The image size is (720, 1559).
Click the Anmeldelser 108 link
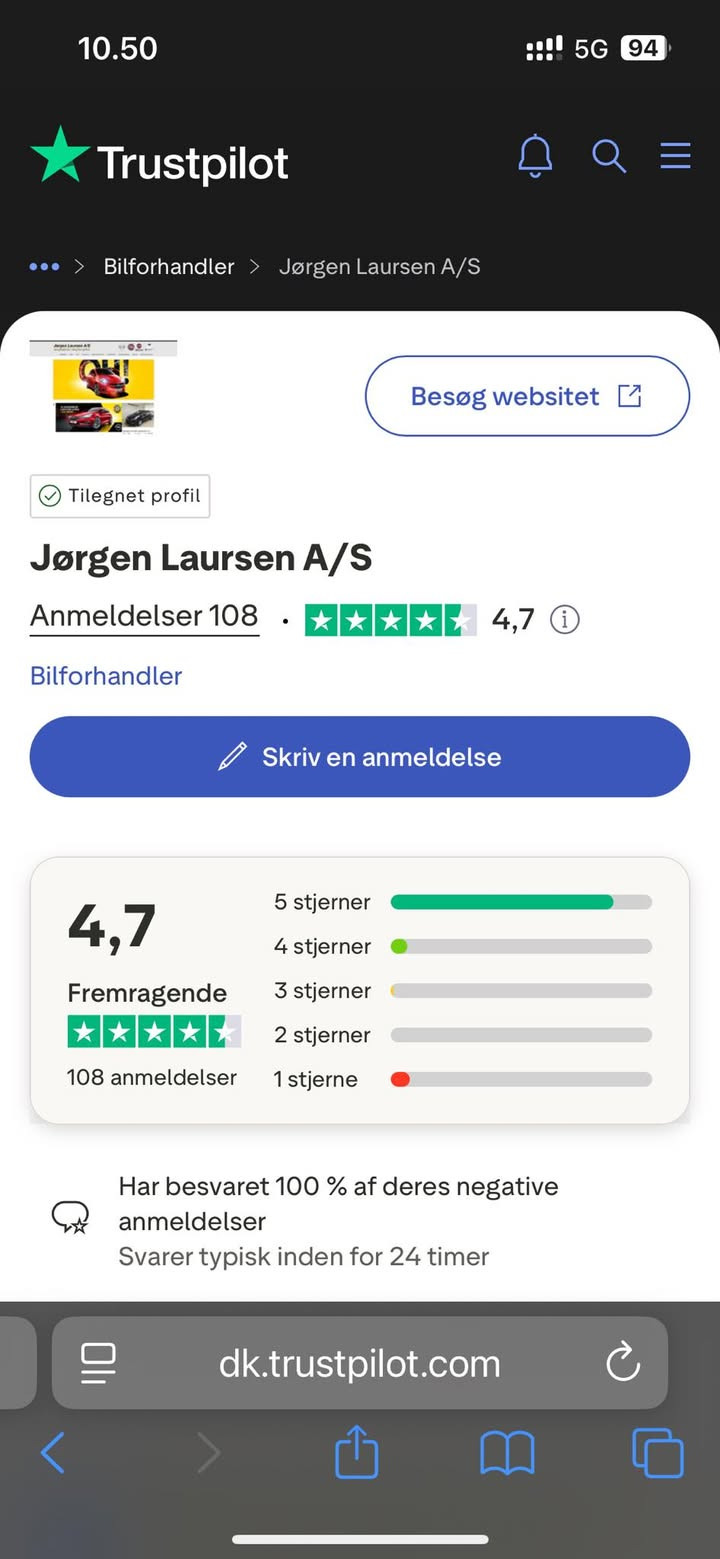point(143,616)
